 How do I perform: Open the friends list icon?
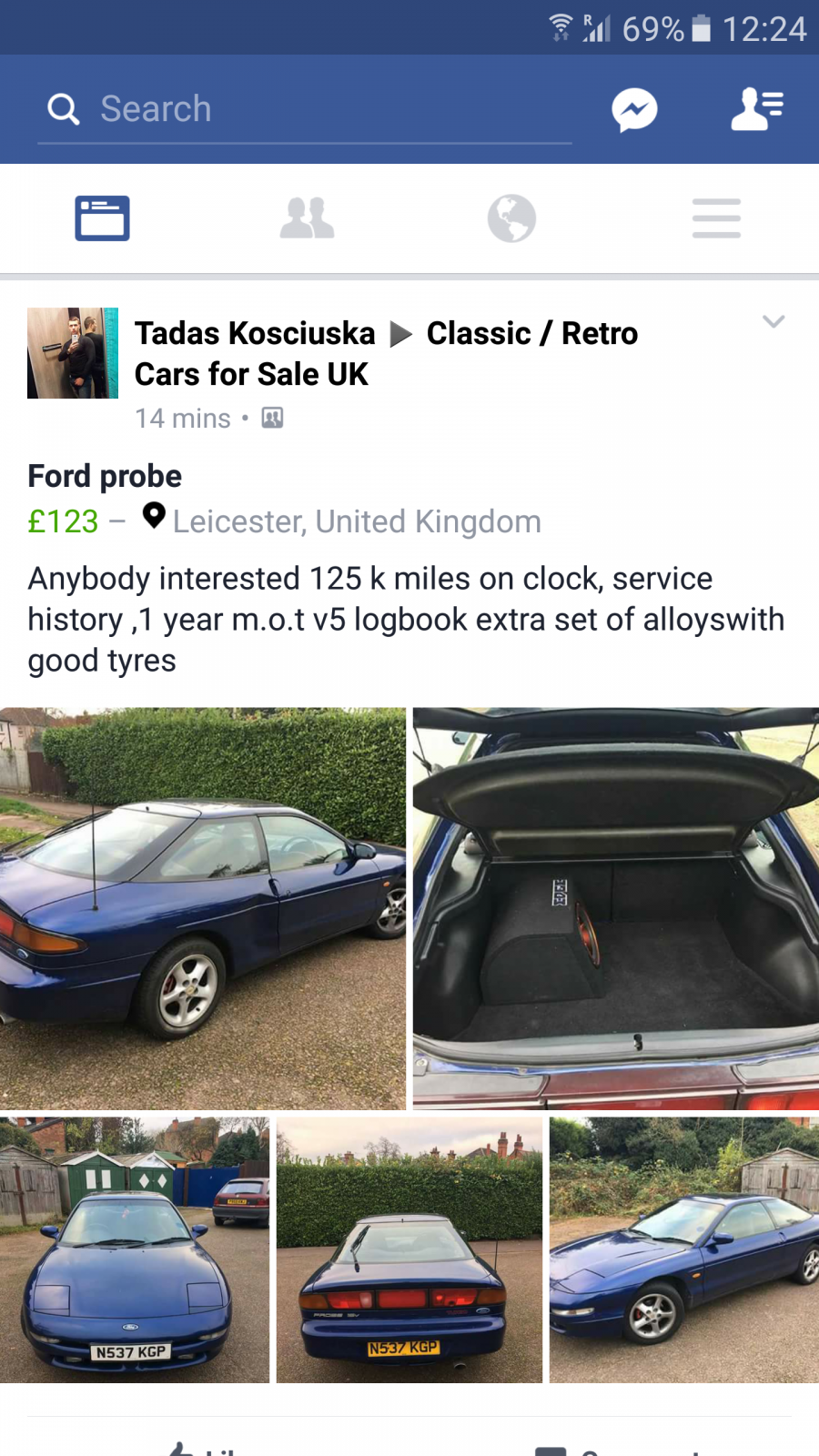coord(757,109)
